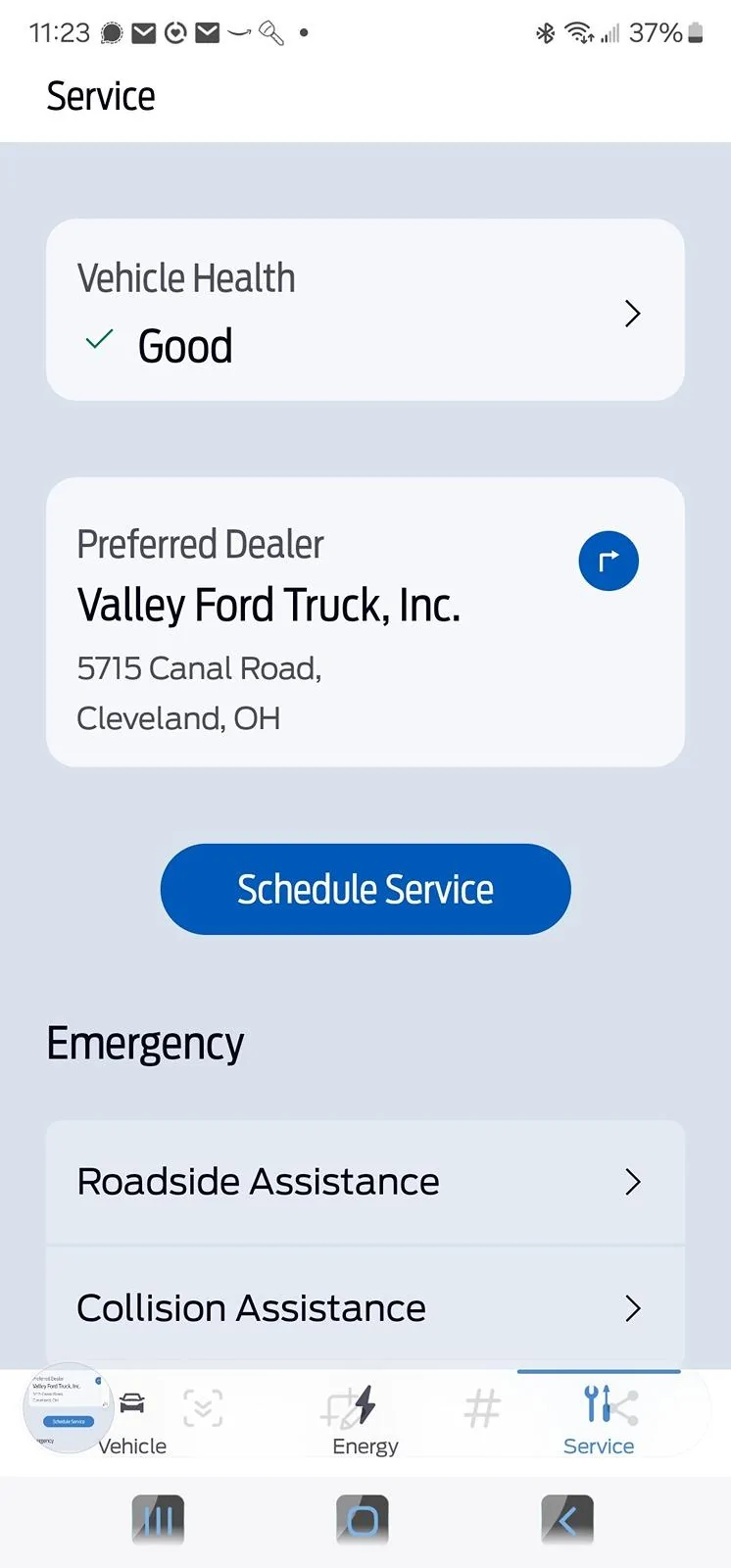731x1568 pixels.
Task: Open the screenshot preview thumbnail
Action: (68, 1408)
